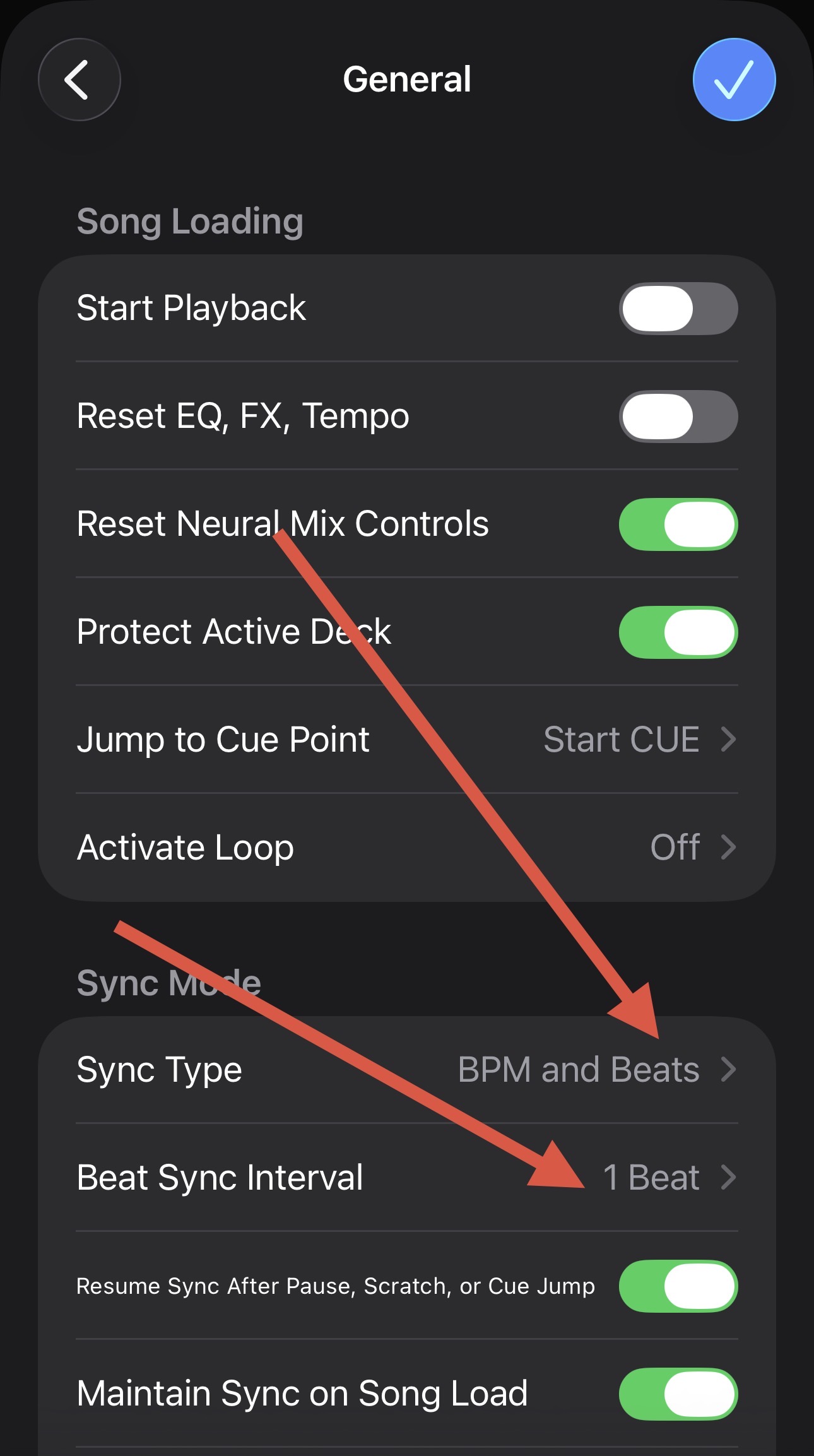Turn off Maintain Sync on Song Load
The image size is (814, 1456).
678,1394
